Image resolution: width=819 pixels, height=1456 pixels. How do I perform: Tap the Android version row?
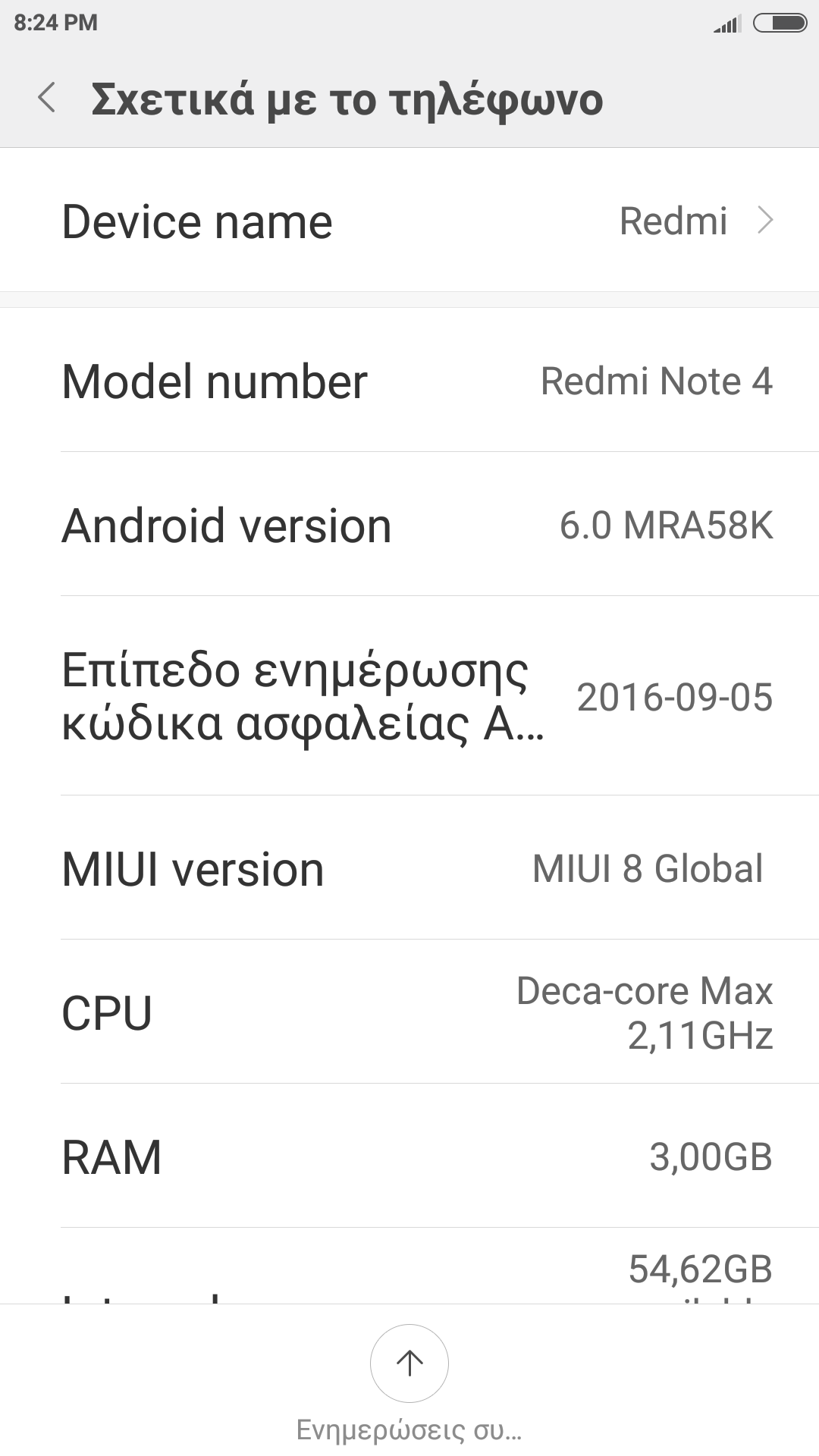tap(409, 525)
